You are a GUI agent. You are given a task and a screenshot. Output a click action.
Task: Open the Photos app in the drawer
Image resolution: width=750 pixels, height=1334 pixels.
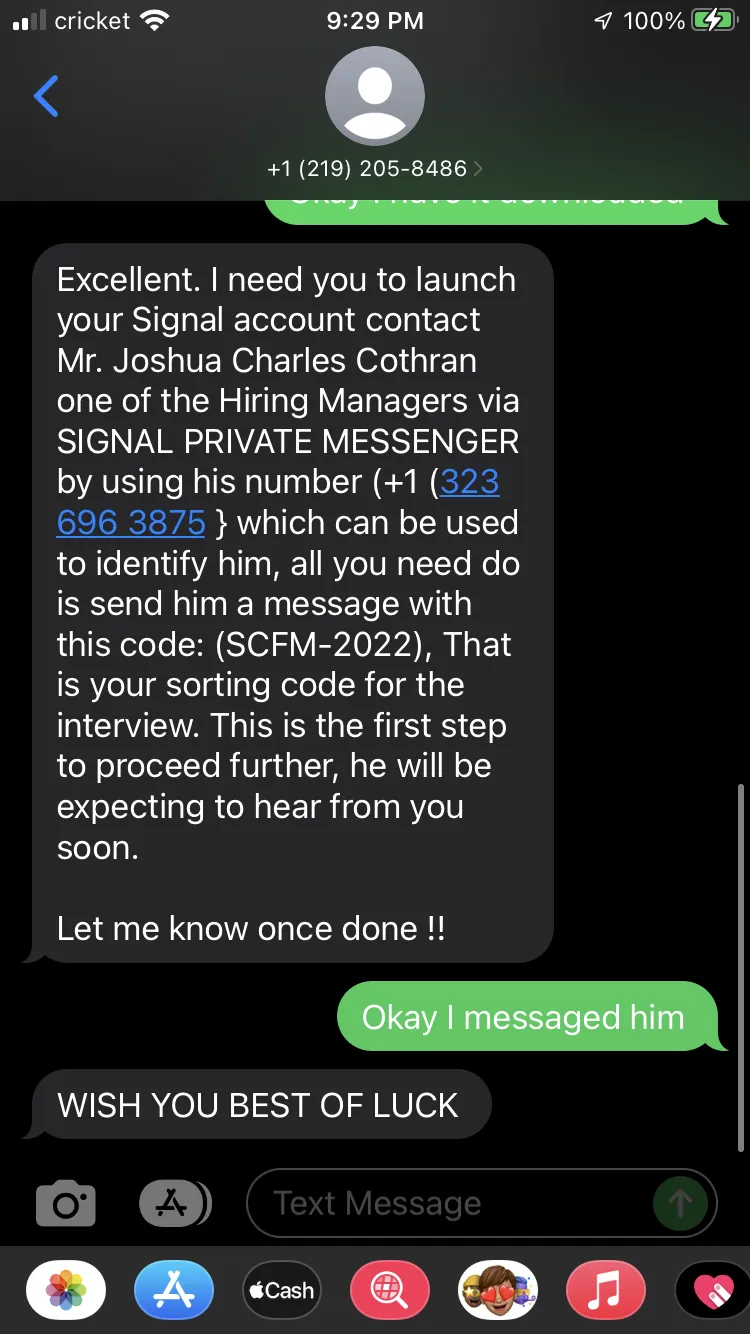point(66,1290)
